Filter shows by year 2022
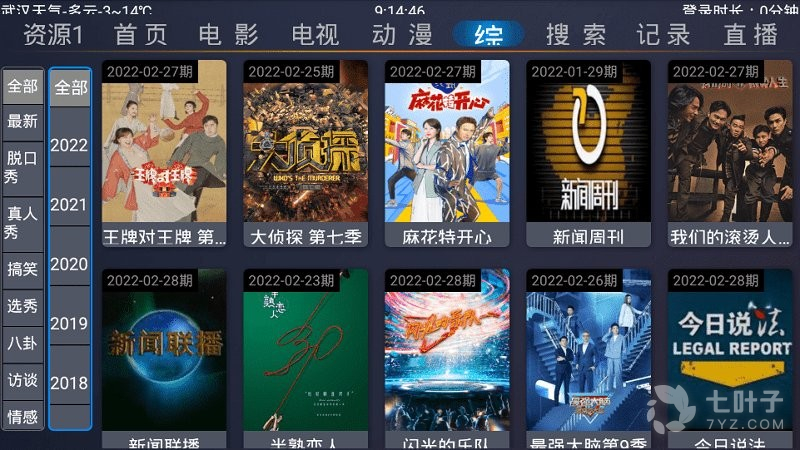The width and height of the screenshot is (800, 450). [70, 145]
